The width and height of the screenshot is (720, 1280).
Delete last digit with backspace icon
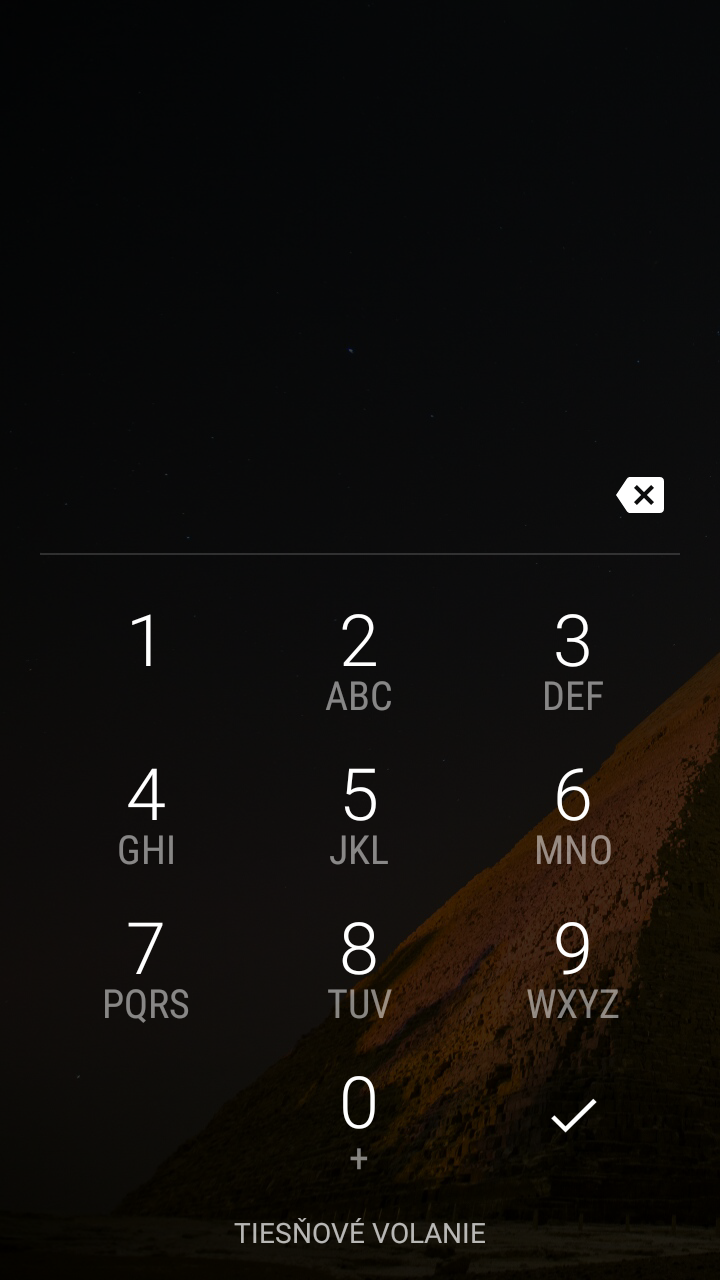(x=640, y=495)
